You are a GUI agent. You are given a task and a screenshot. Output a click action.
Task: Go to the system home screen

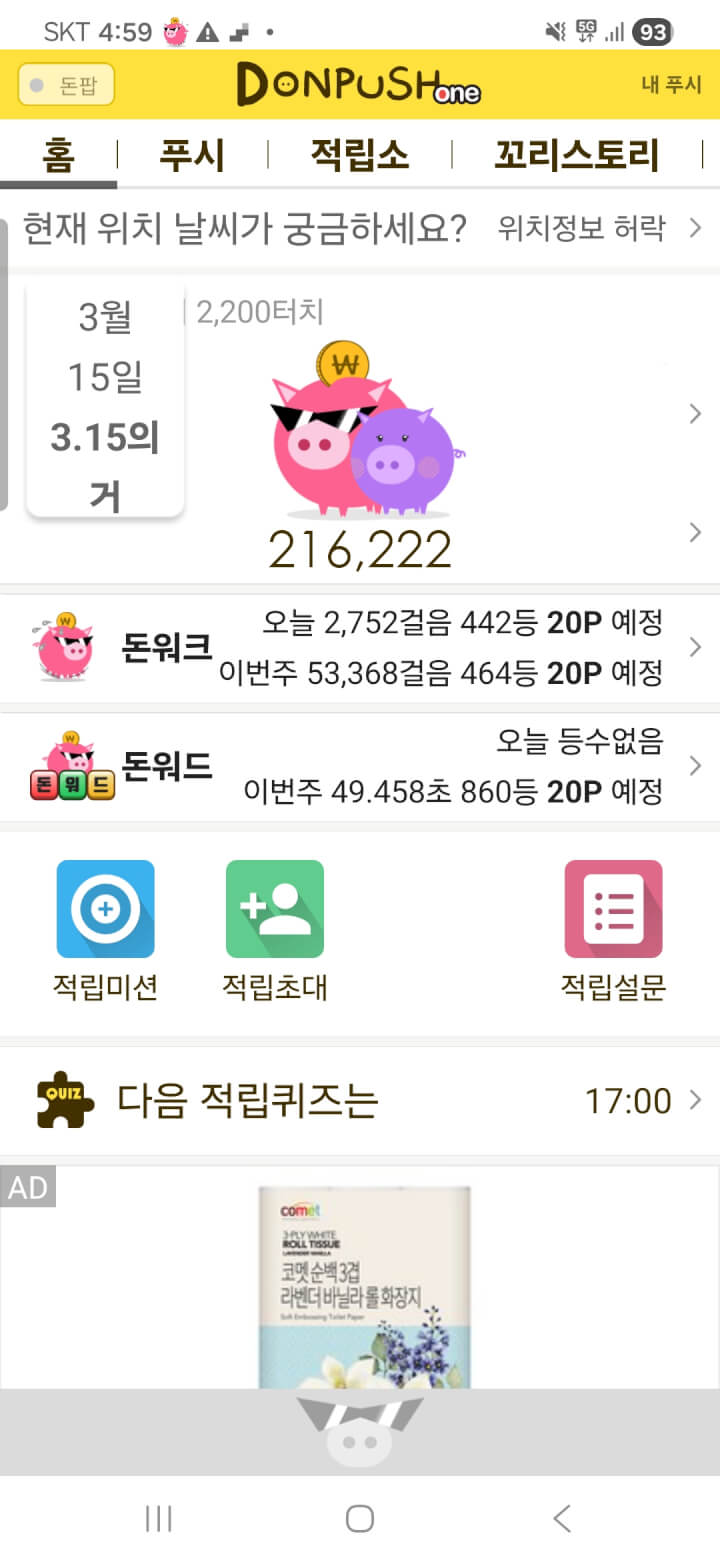point(359,1519)
